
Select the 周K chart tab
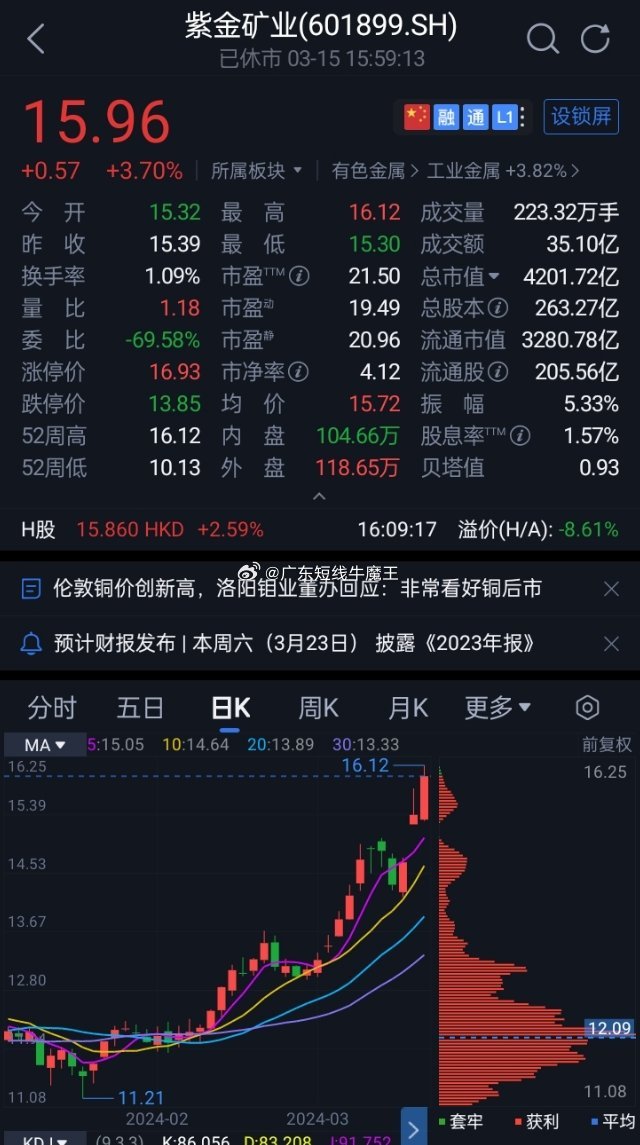pyautogui.click(x=318, y=708)
